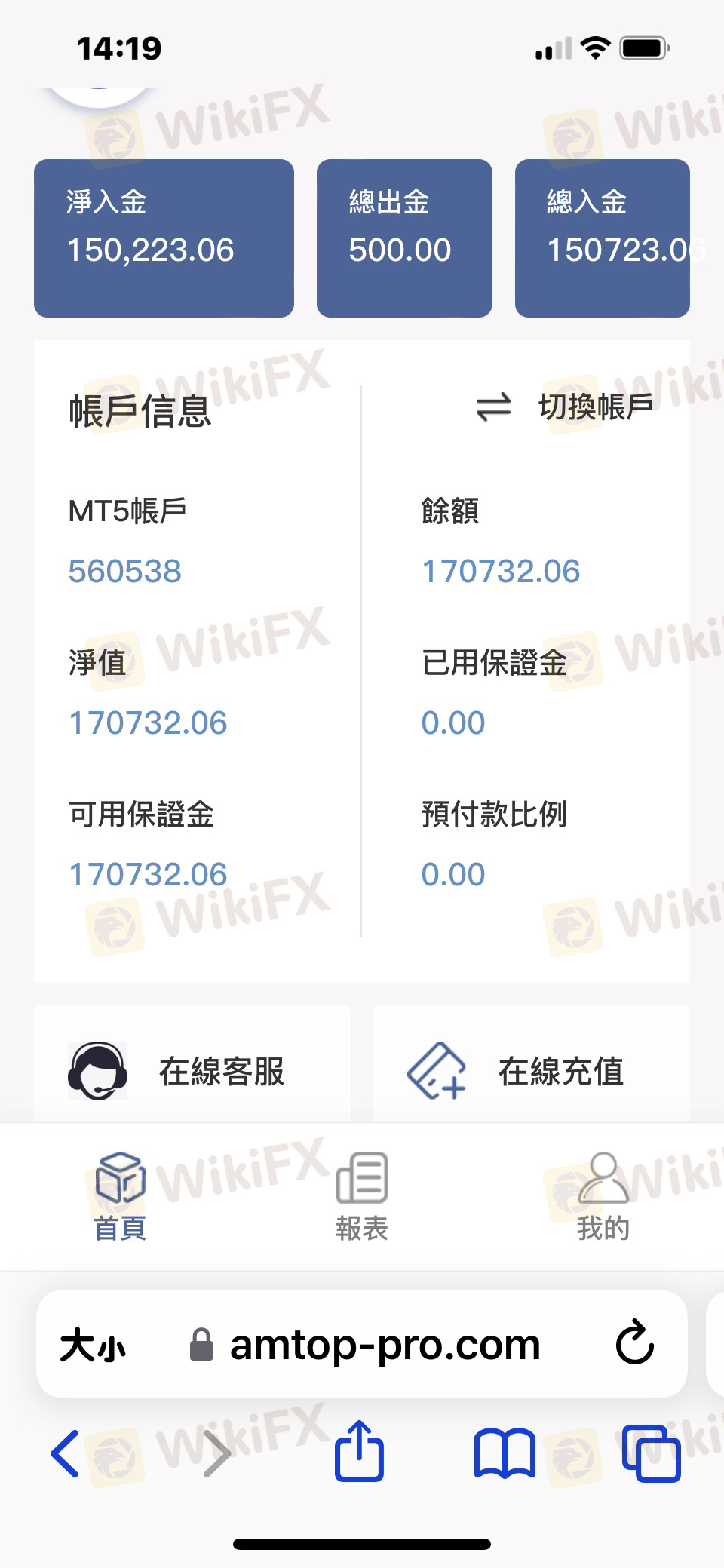Switch to the 報表 tab
The image size is (724, 1568).
[362, 1197]
